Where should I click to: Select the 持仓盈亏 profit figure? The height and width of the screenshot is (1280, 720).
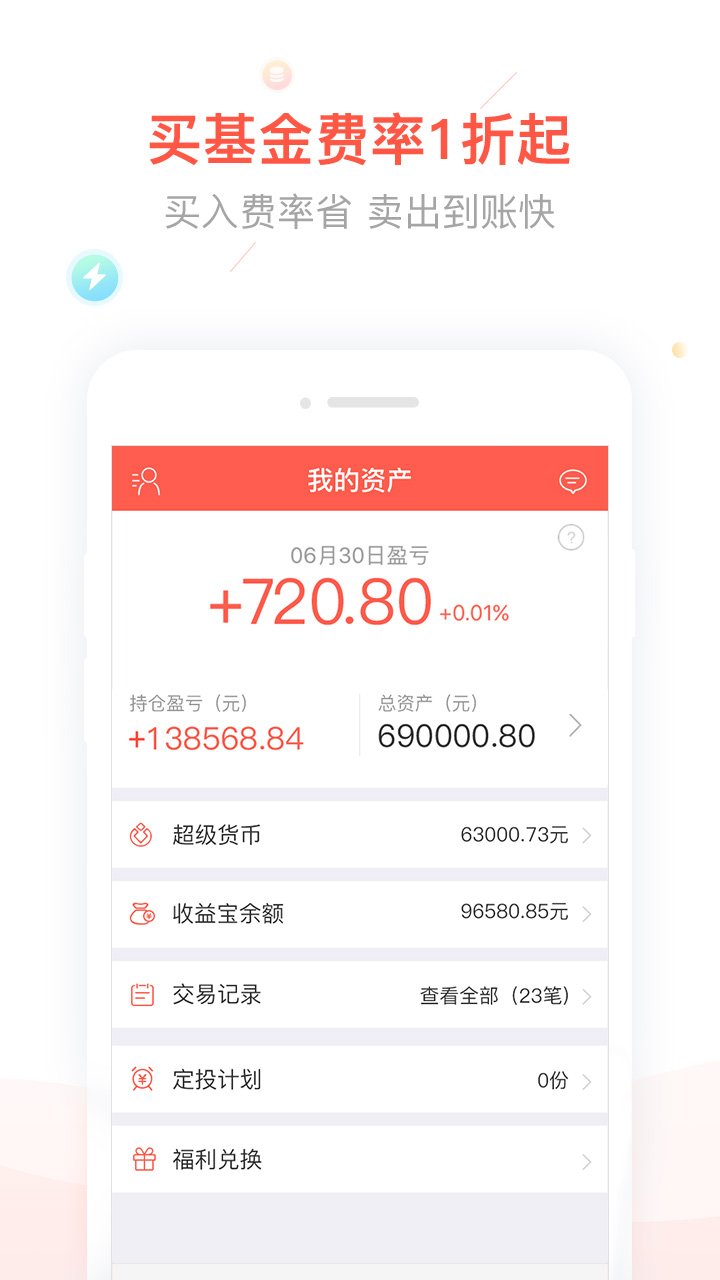(x=214, y=740)
